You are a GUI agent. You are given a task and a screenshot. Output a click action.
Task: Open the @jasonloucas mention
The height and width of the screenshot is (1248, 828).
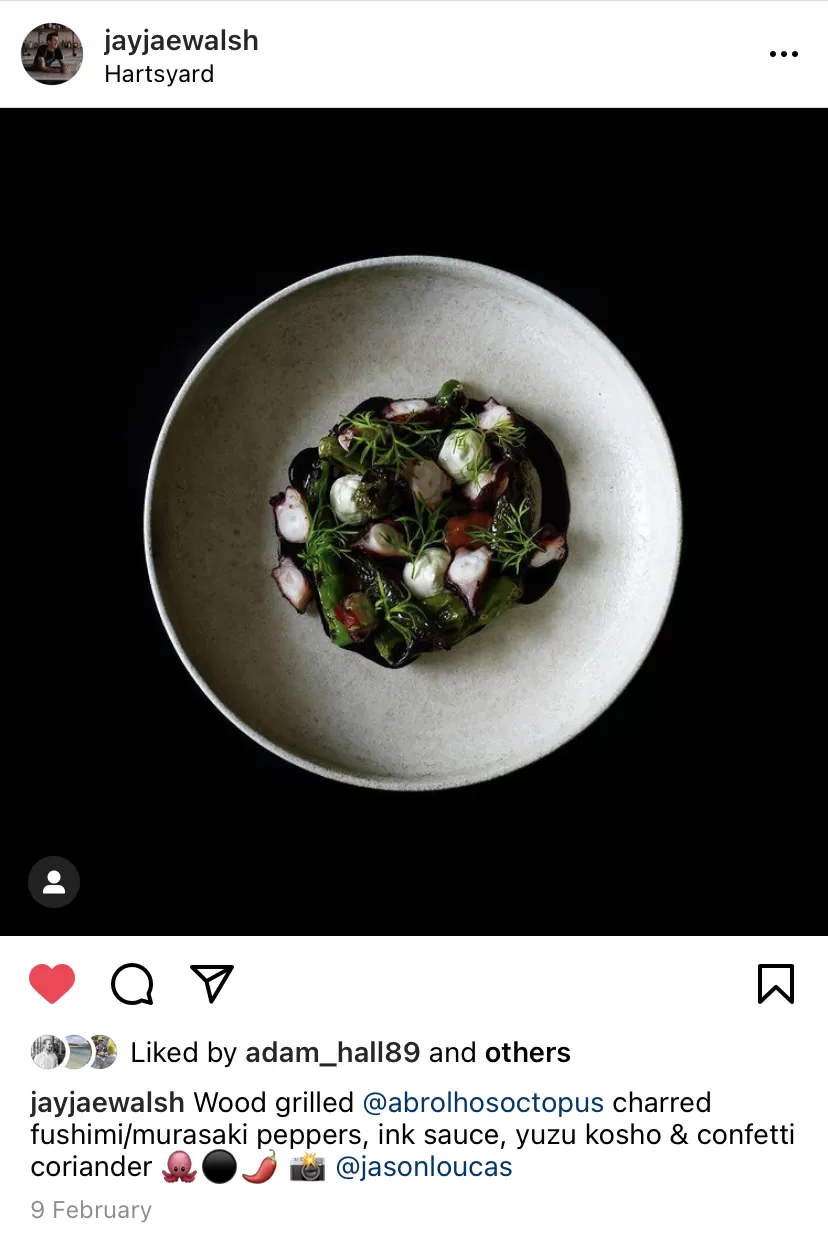424,1167
